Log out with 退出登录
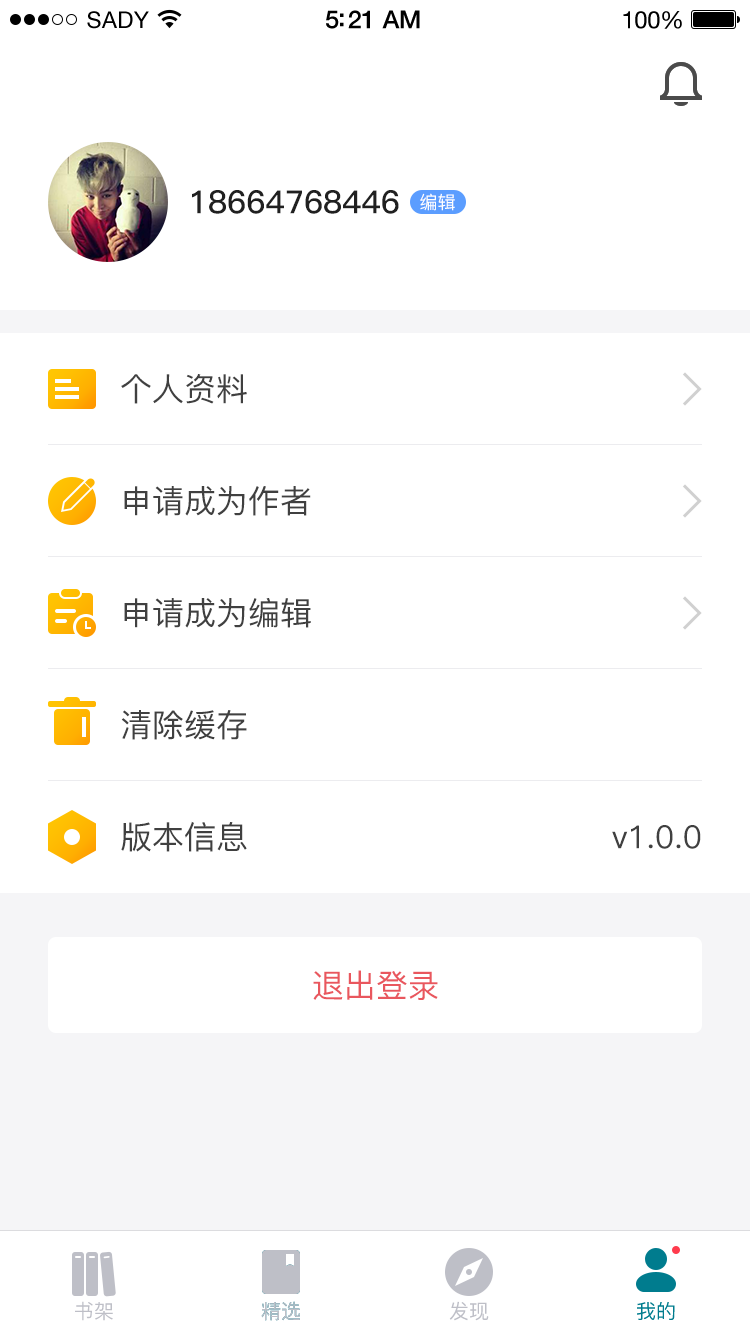This screenshot has height=1334, width=750. pyautogui.click(x=375, y=986)
